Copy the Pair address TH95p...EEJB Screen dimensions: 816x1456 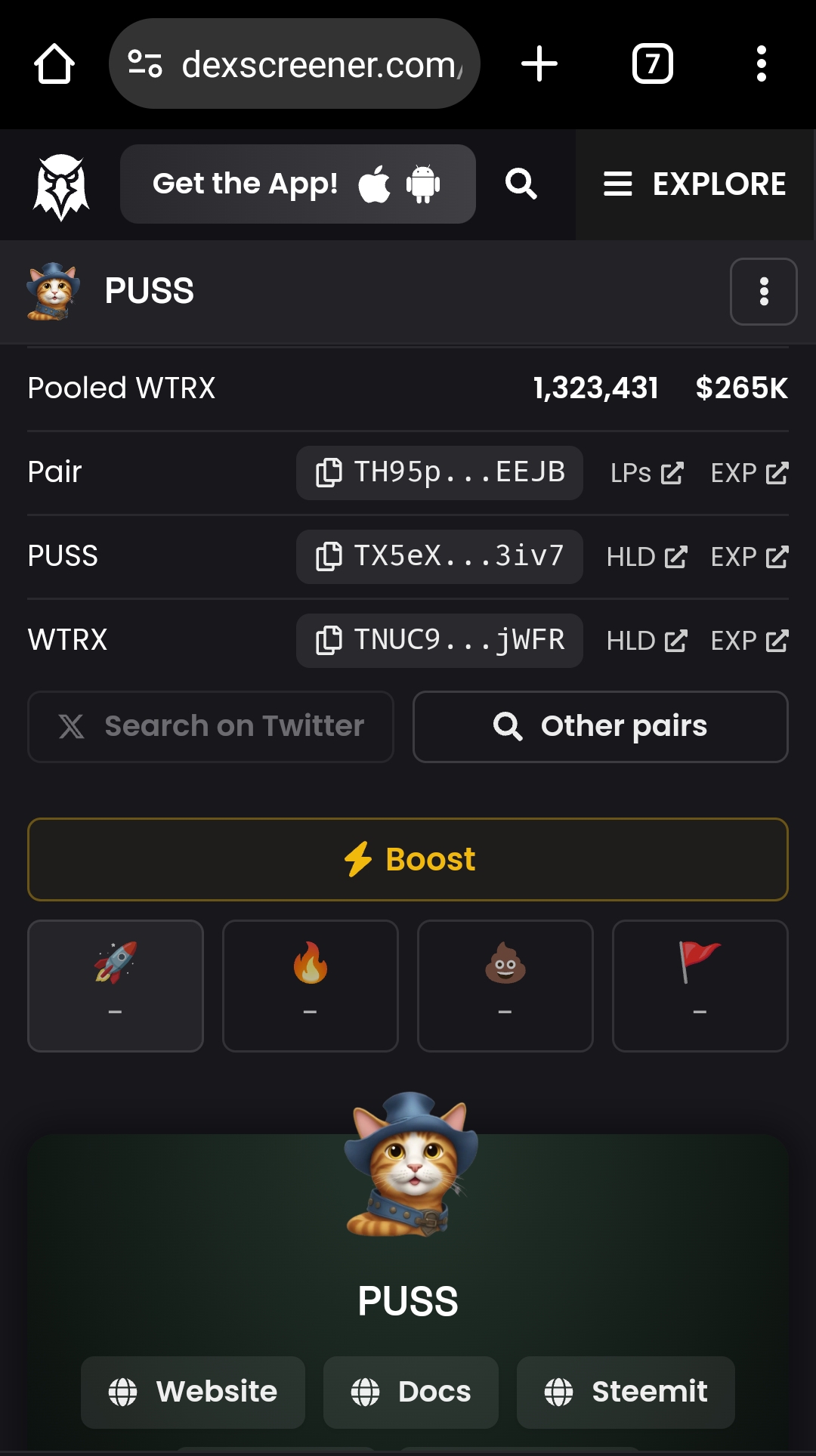[x=439, y=473]
